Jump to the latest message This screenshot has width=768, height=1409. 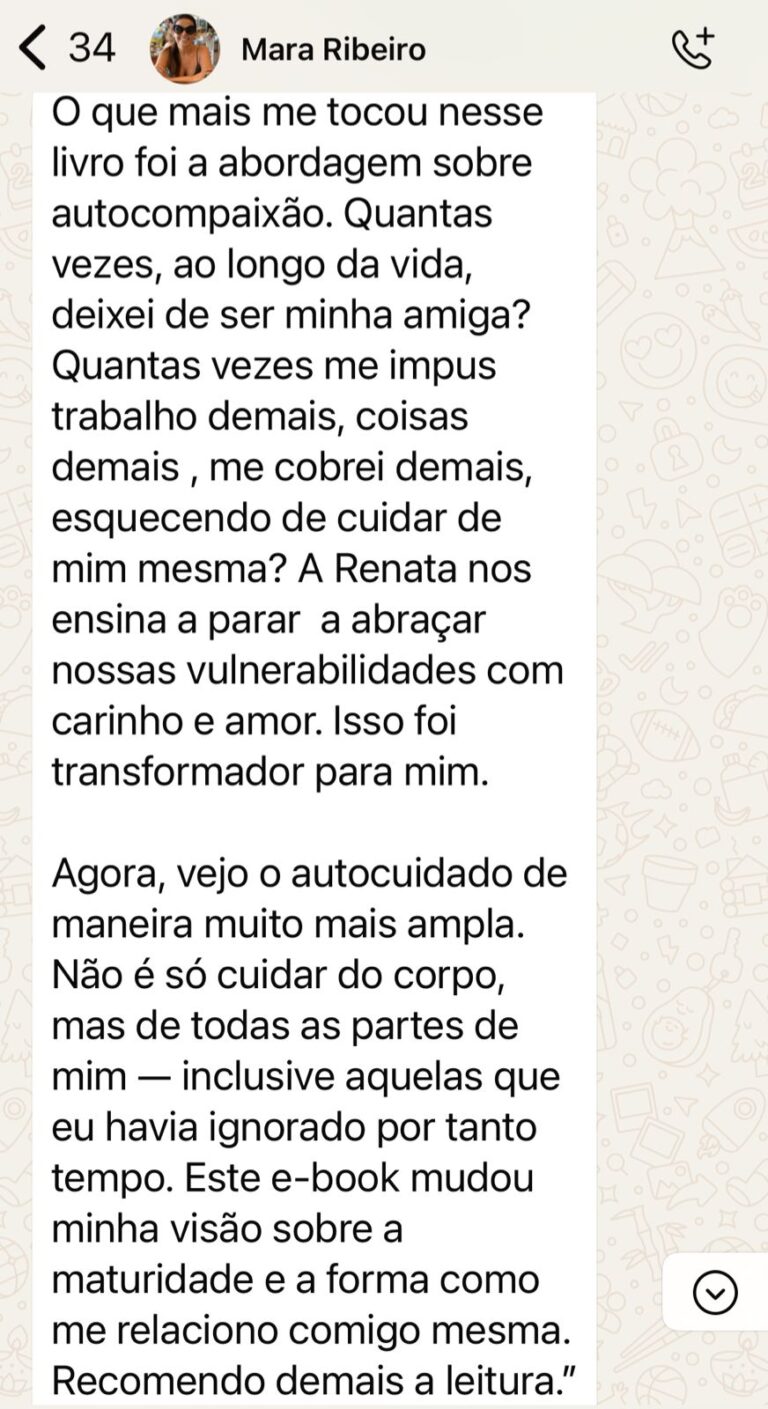click(714, 1293)
